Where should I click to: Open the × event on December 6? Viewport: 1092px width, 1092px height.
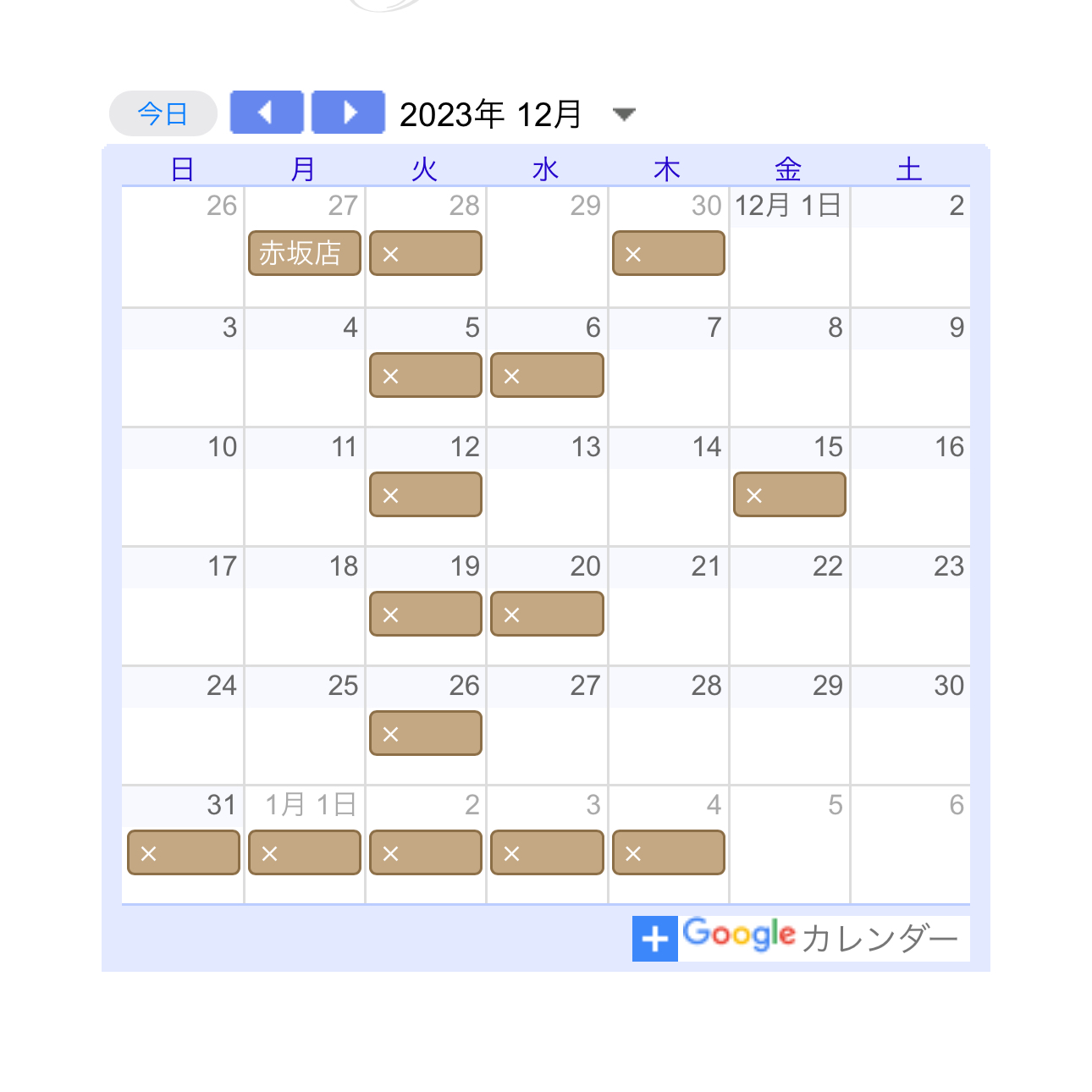[x=546, y=375]
